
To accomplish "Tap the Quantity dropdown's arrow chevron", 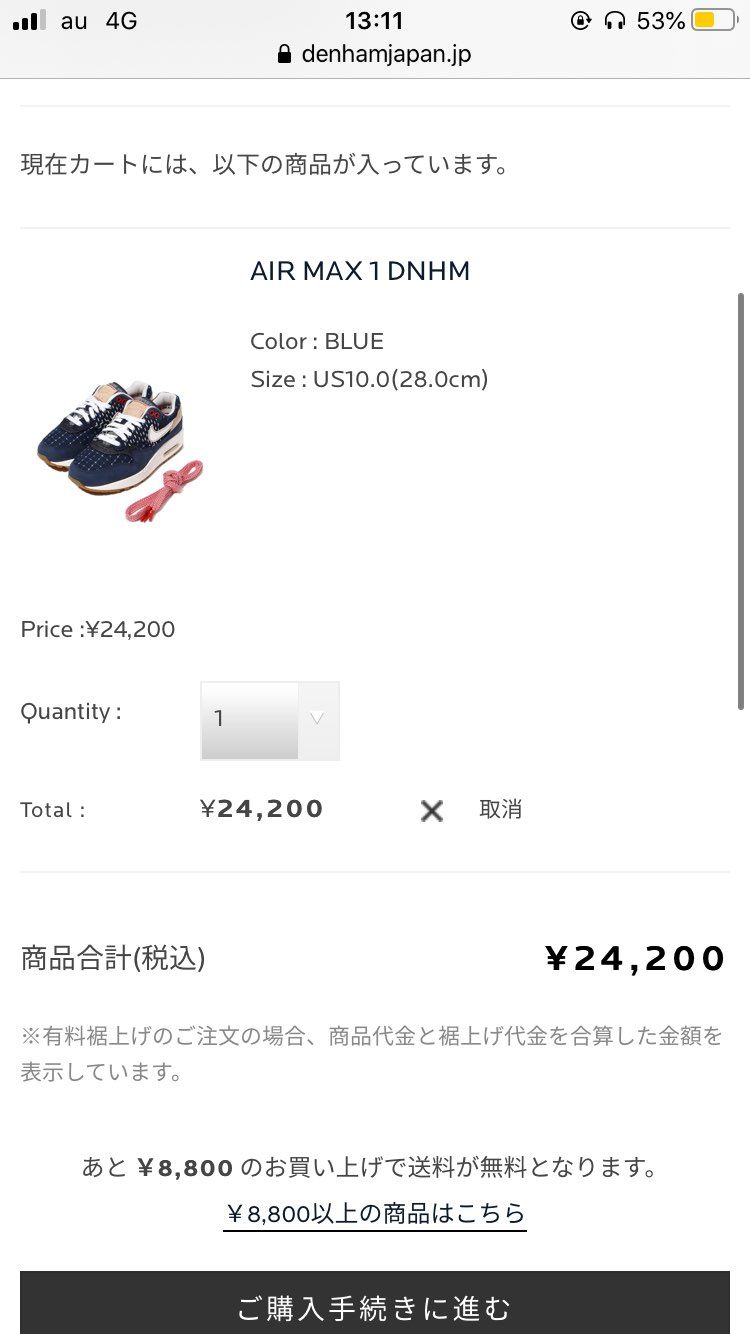I will pos(317,720).
